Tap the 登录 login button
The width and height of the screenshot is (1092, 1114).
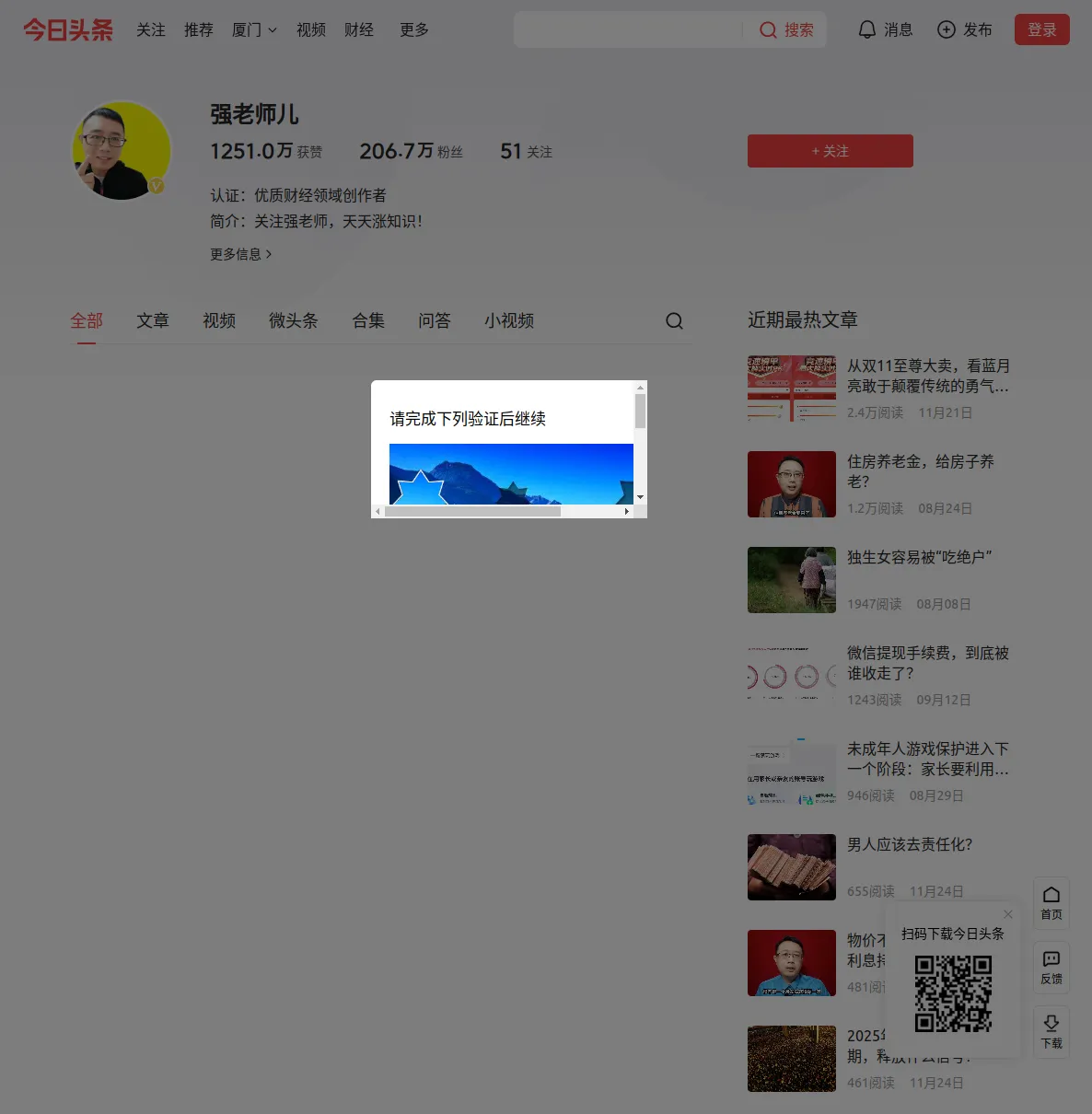pyautogui.click(x=1041, y=29)
